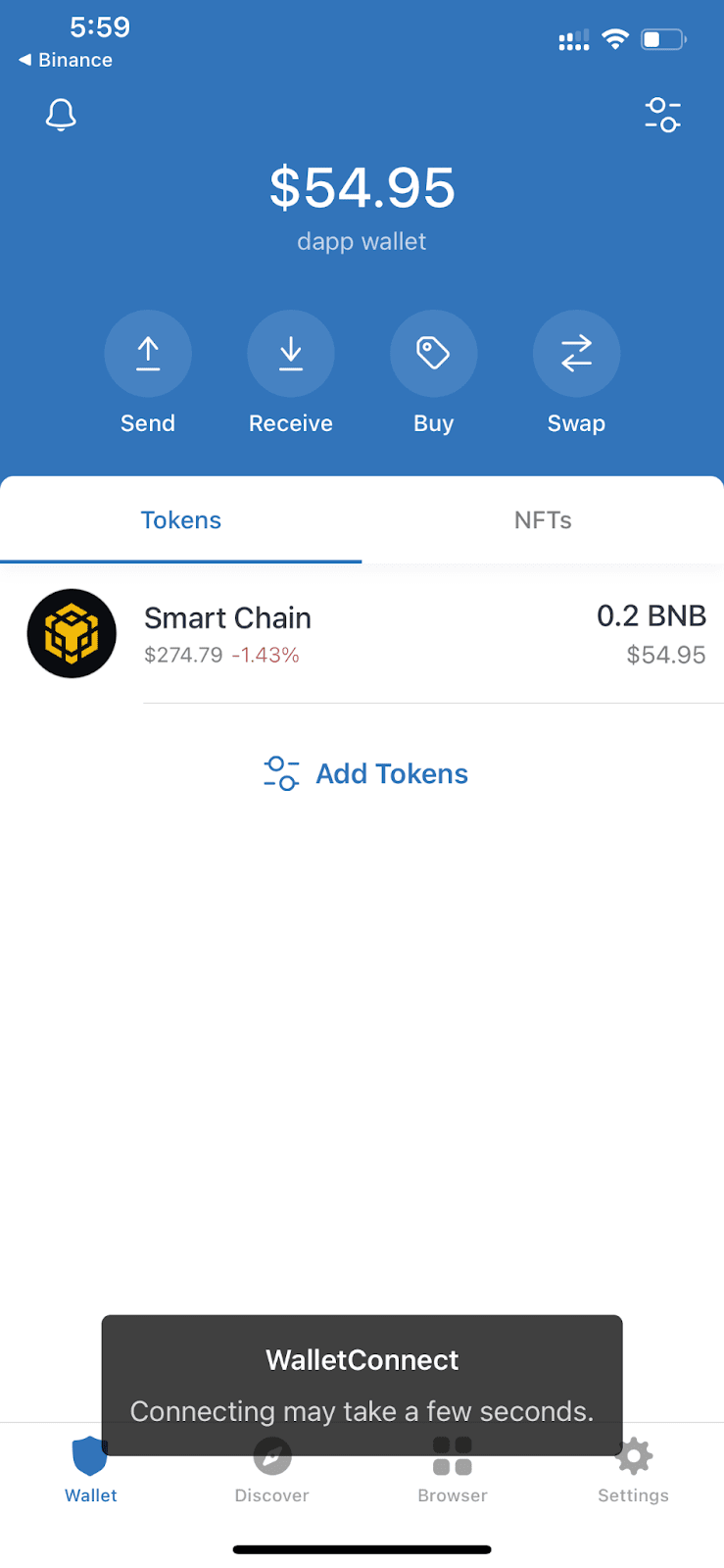Viewport: 724px width, 1568px height.
Task: Go to the Wallet tab
Action: click(90, 1469)
